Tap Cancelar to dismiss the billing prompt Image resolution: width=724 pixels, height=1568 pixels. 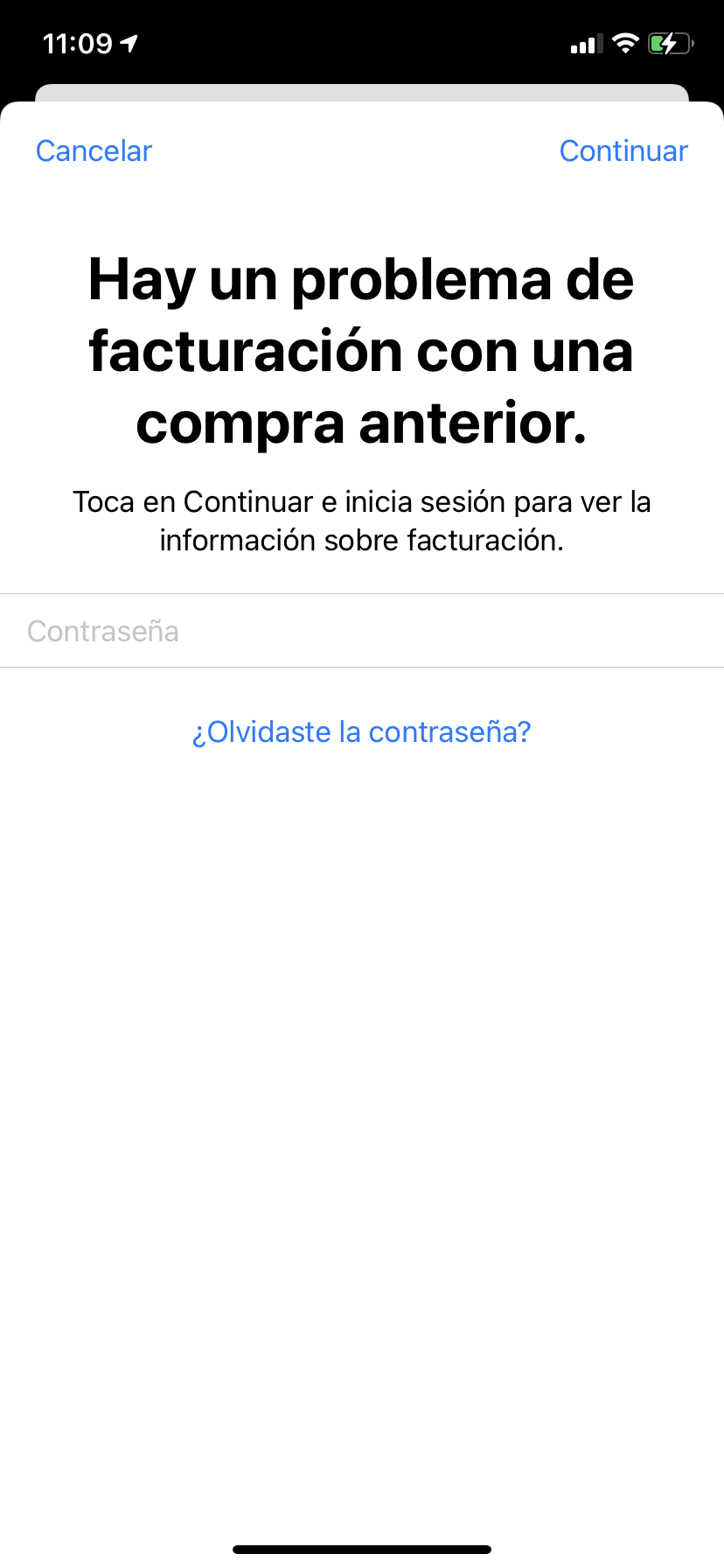(94, 150)
